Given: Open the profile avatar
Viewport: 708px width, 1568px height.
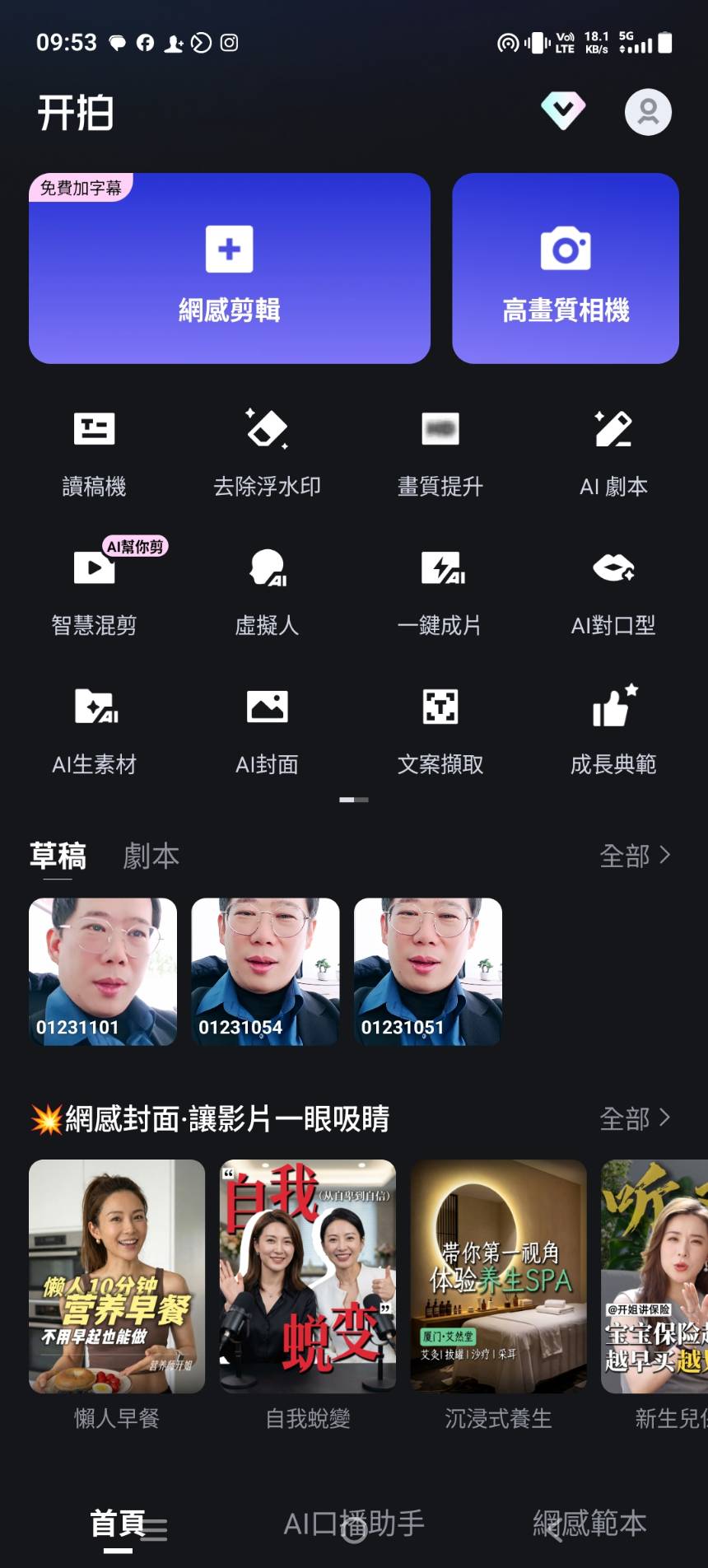Looking at the screenshot, I should coord(648,112).
